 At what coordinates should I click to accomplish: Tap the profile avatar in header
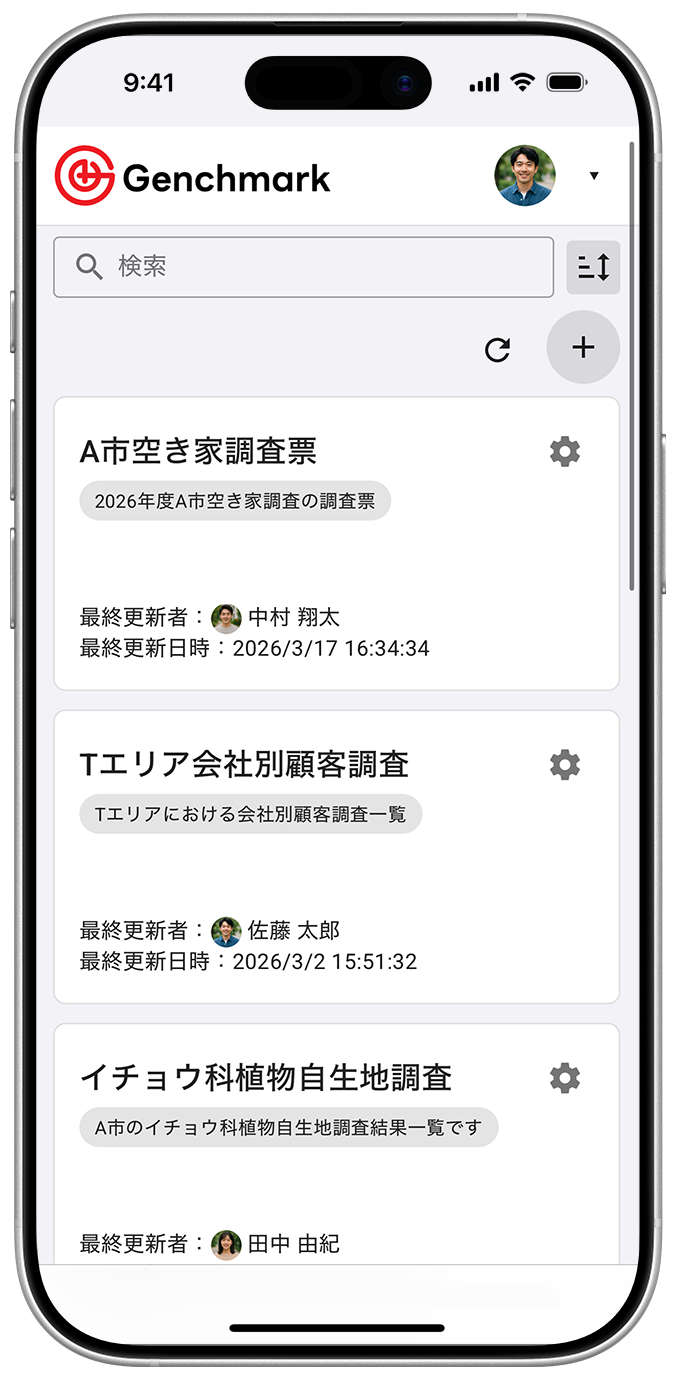click(x=525, y=176)
